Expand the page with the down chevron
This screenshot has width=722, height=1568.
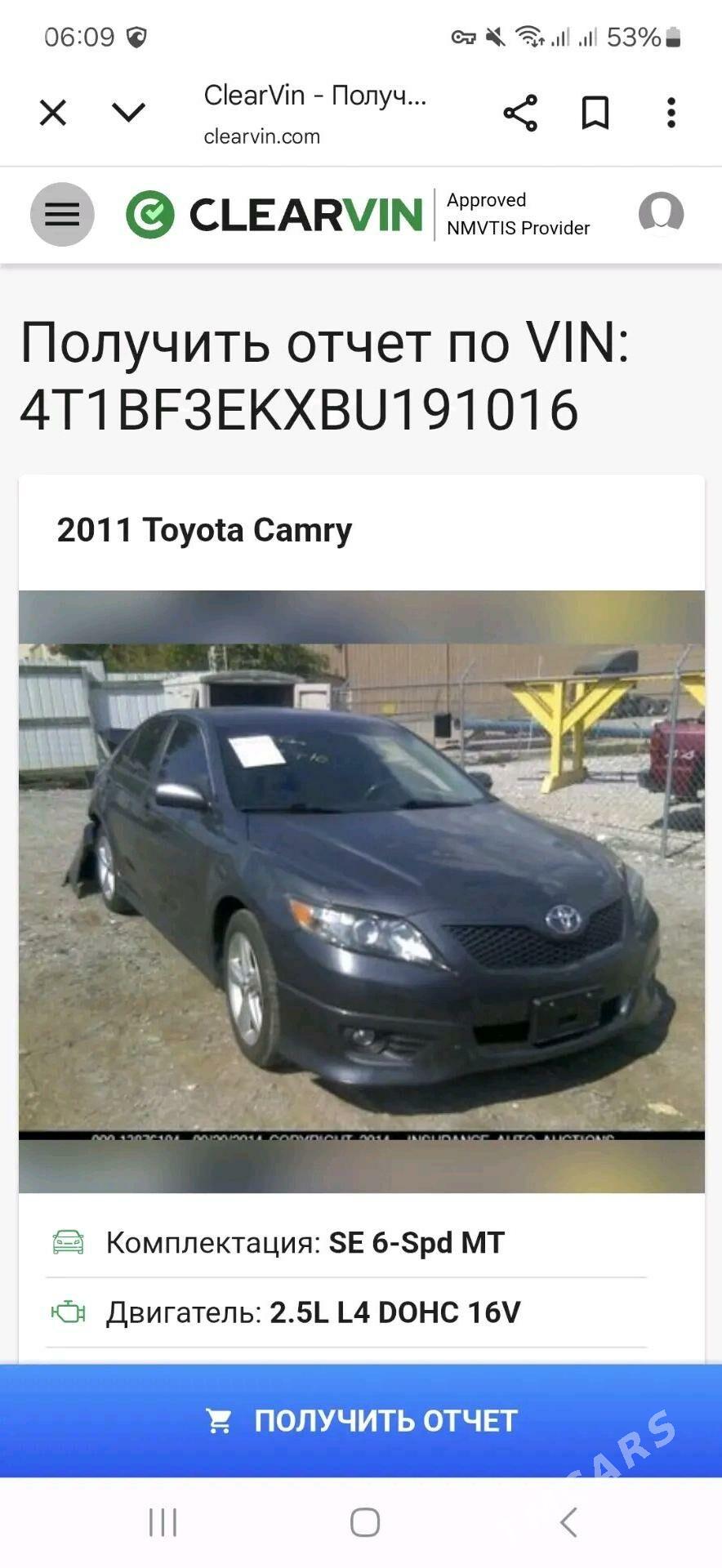pyautogui.click(x=127, y=113)
